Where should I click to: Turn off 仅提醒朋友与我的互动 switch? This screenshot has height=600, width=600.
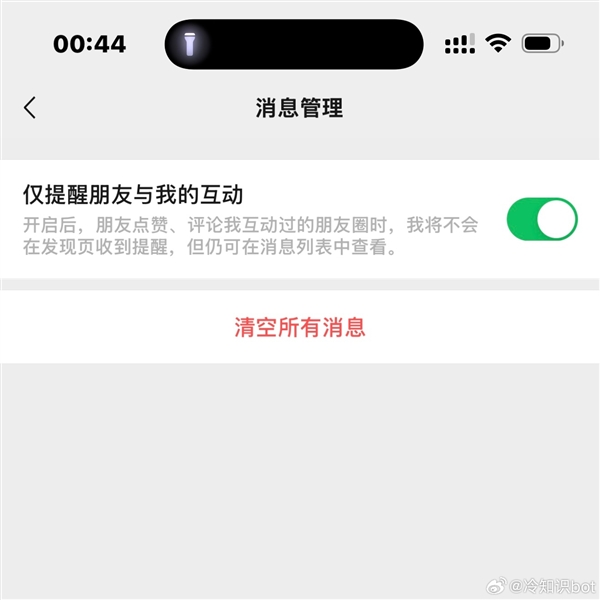tap(542, 219)
